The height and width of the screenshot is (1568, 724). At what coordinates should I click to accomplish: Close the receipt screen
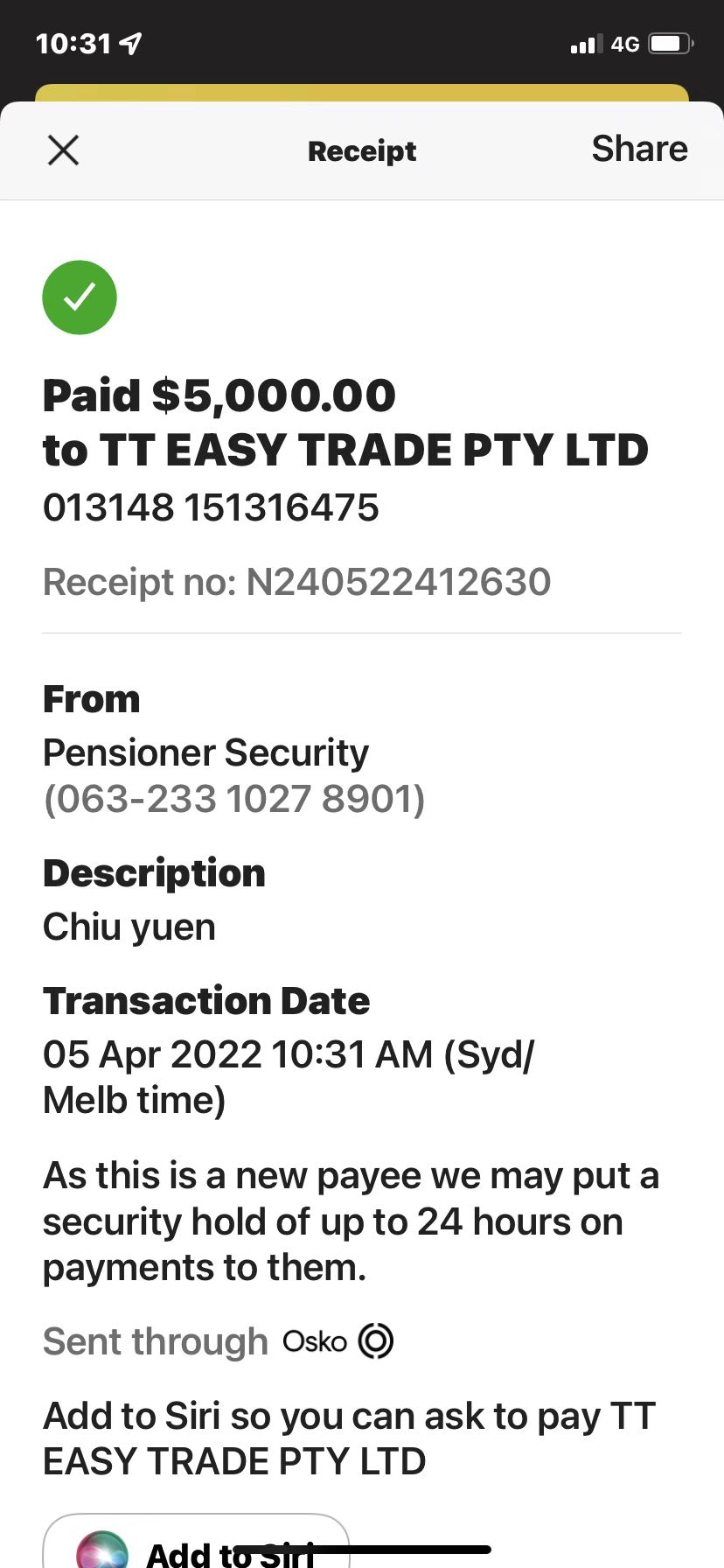(x=63, y=150)
